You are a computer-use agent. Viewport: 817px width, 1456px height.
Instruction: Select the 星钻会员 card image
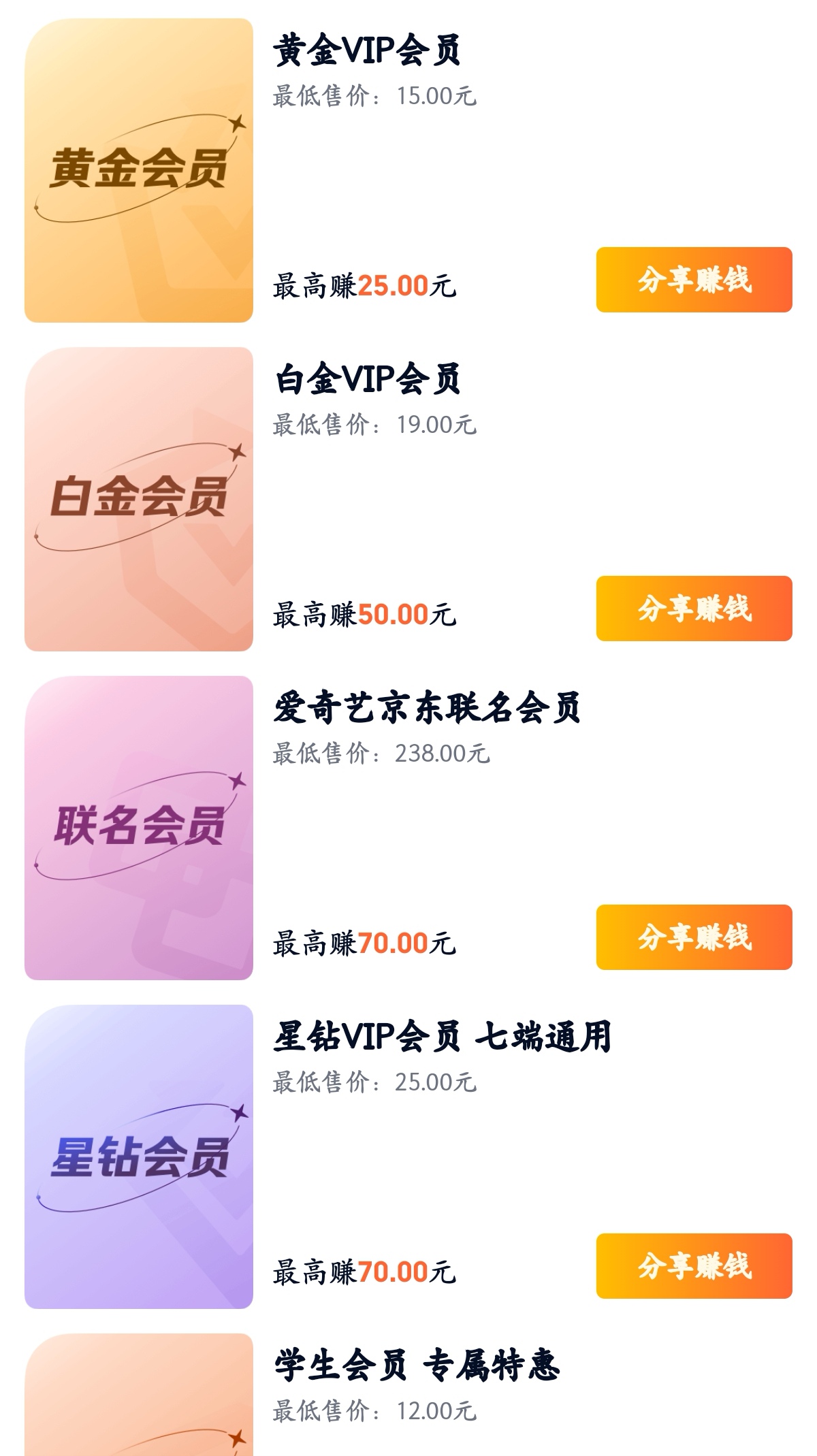(x=139, y=1156)
